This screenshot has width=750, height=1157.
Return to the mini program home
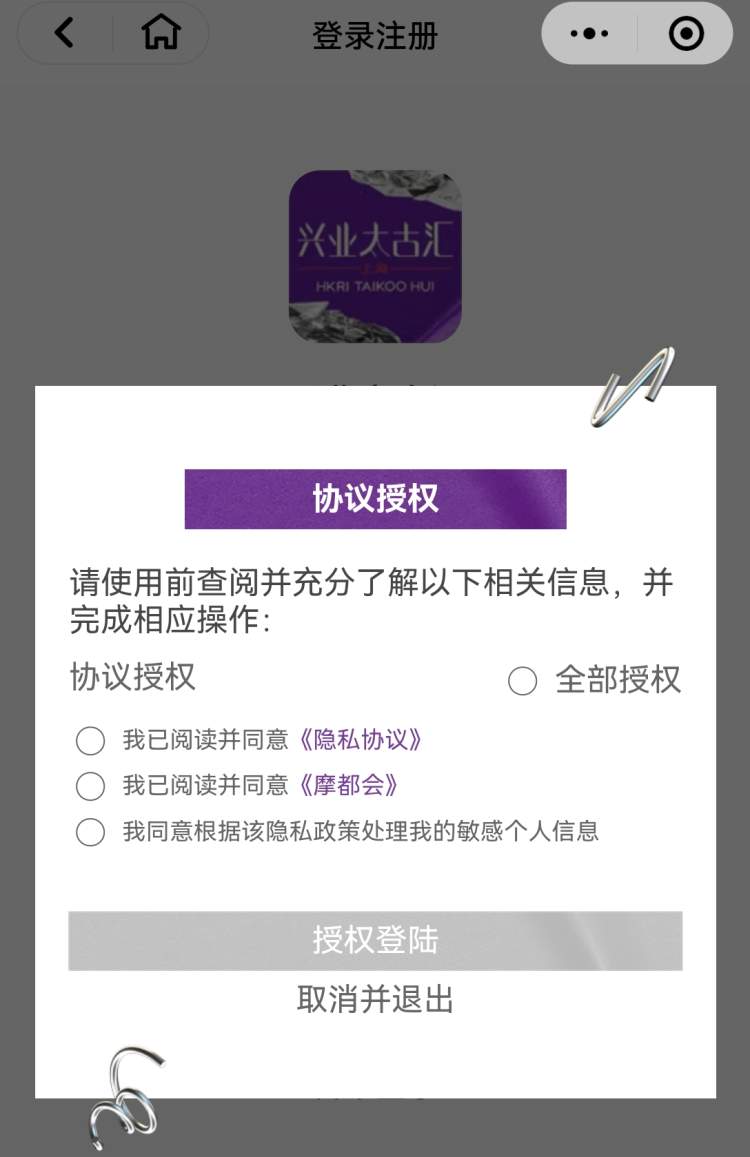[x=160, y=34]
